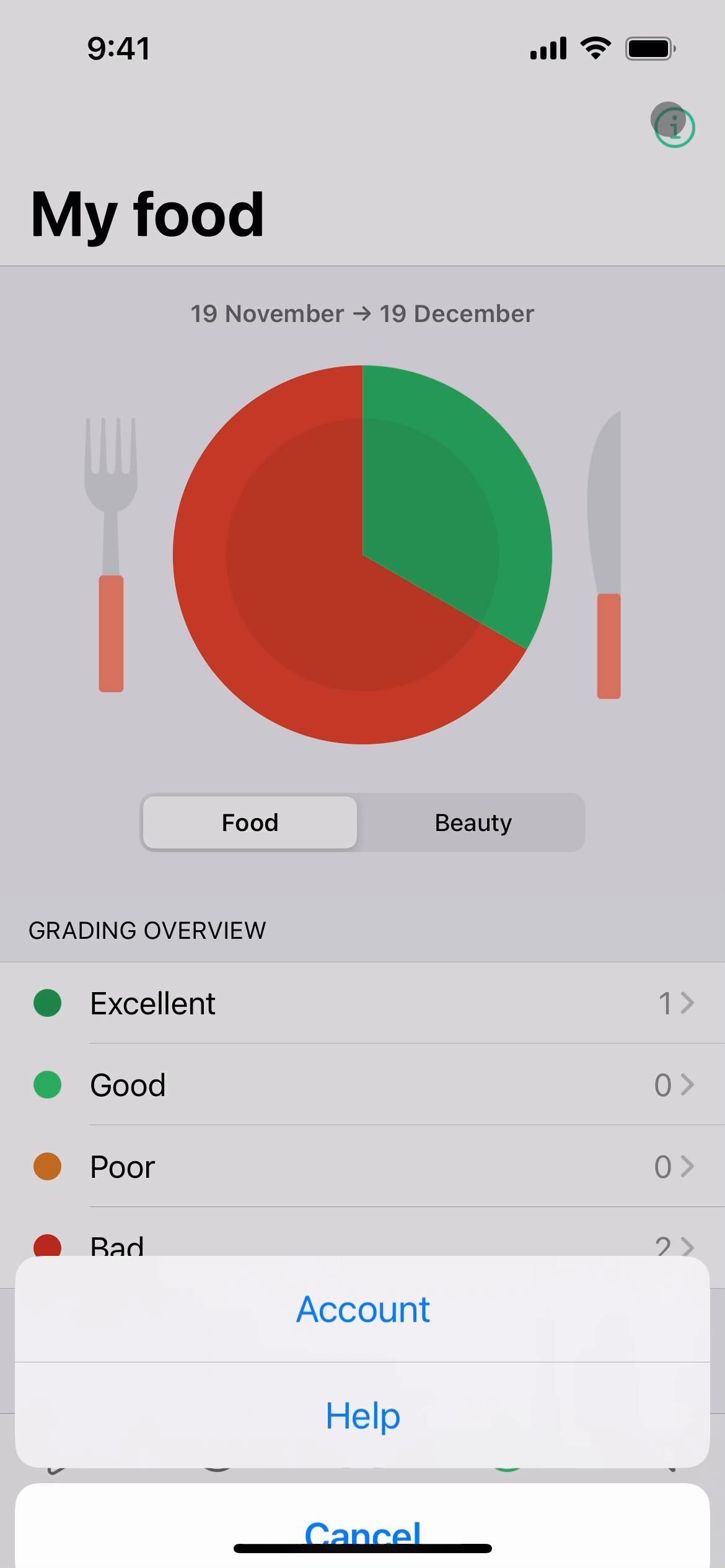Screen dimensions: 725x1568
Task: Select the Food segment
Action: pyautogui.click(x=250, y=822)
